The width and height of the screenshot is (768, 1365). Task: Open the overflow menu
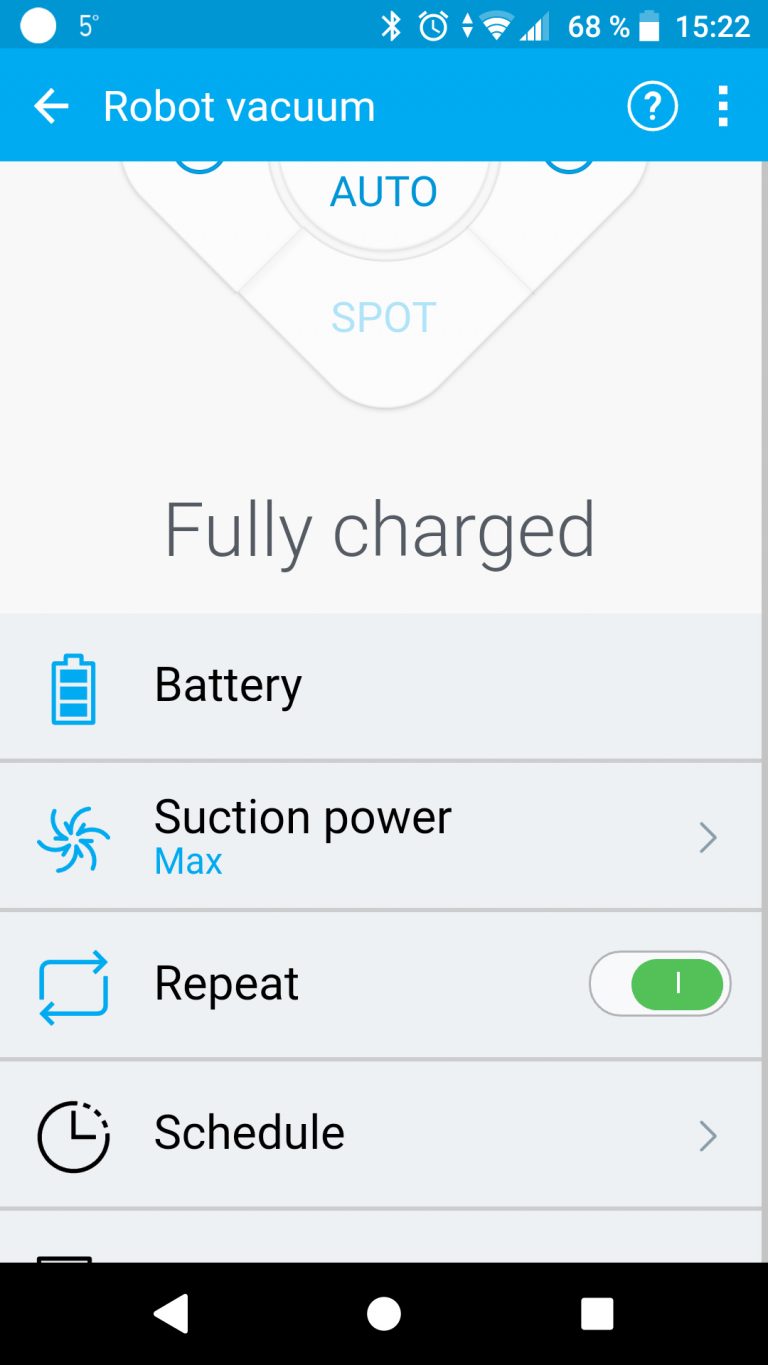[x=723, y=106]
